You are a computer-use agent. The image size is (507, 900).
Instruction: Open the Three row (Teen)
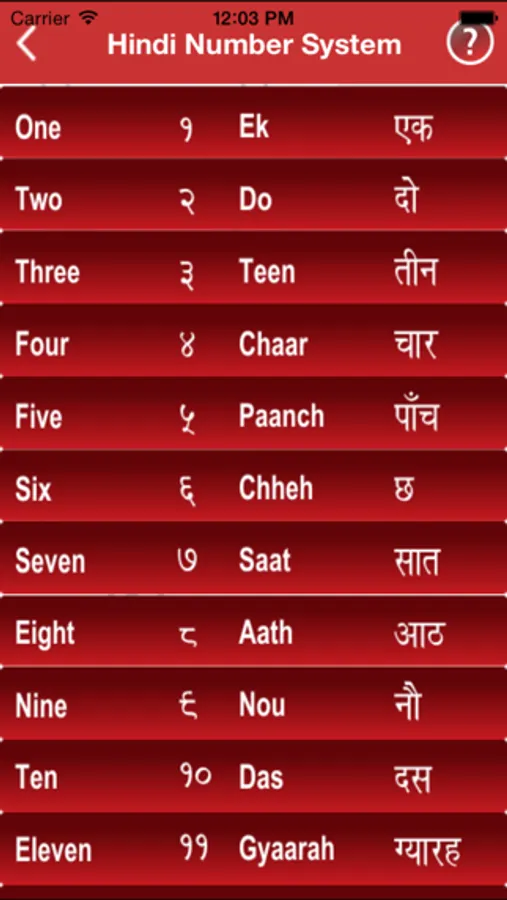pyautogui.click(x=253, y=267)
